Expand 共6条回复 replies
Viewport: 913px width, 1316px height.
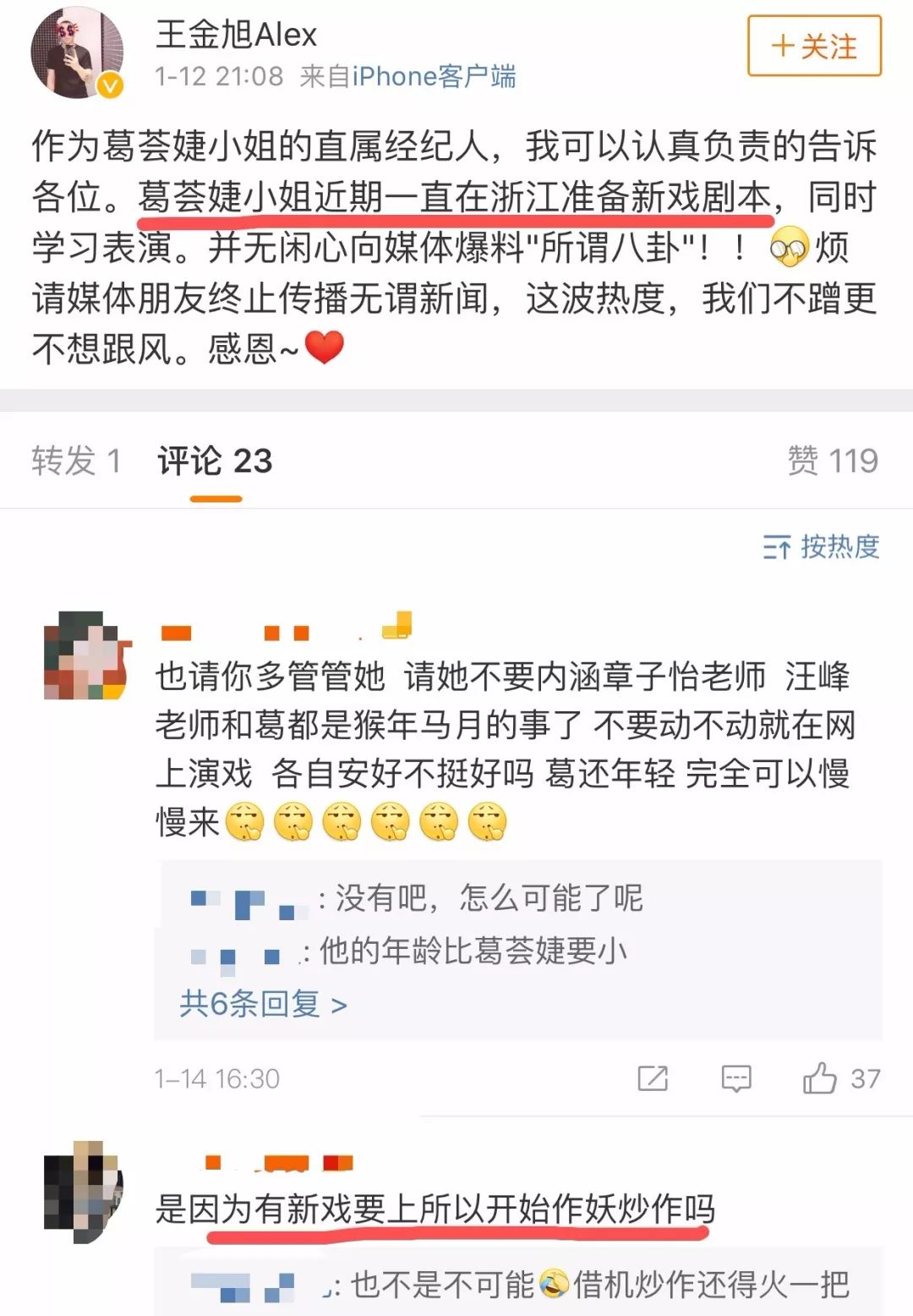pyautogui.click(x=263, y=1004)
